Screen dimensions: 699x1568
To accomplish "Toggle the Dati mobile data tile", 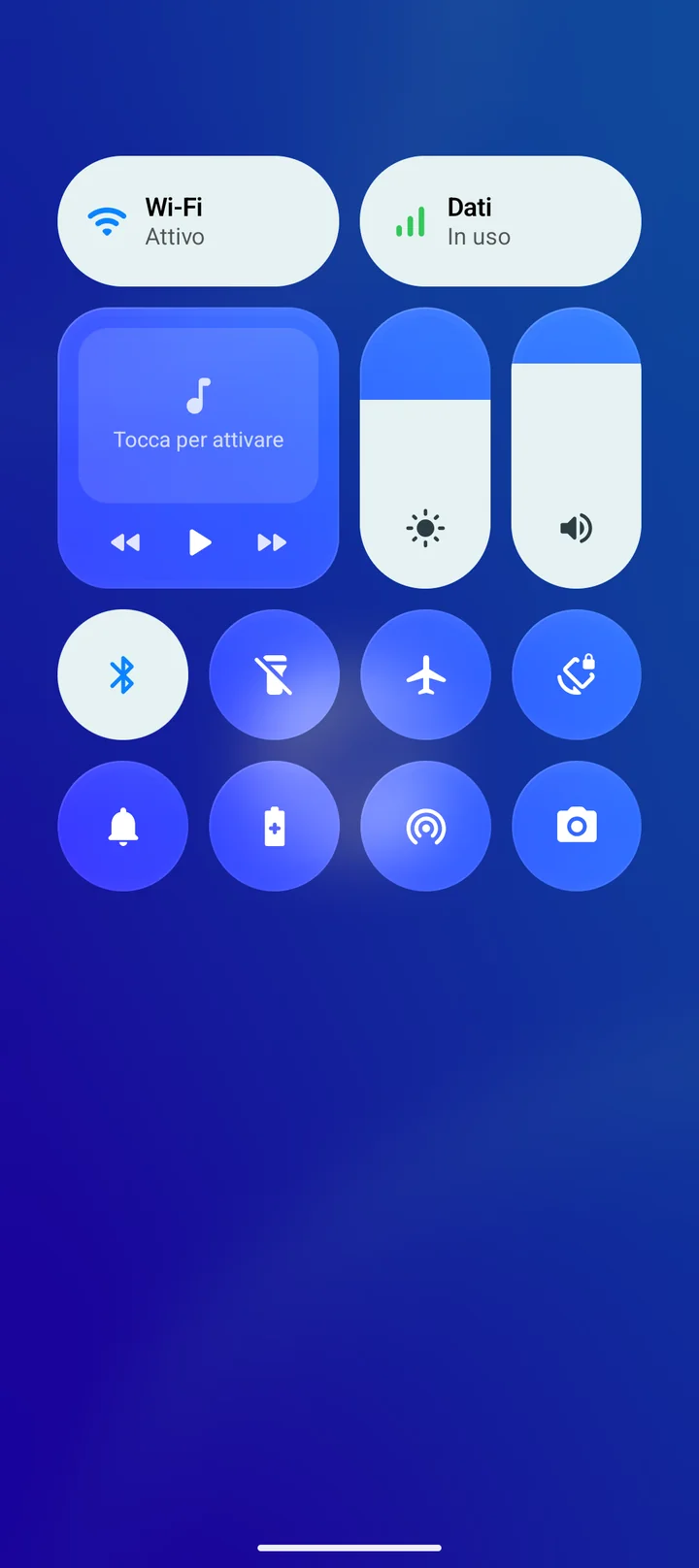I will (x=500, y=221).
